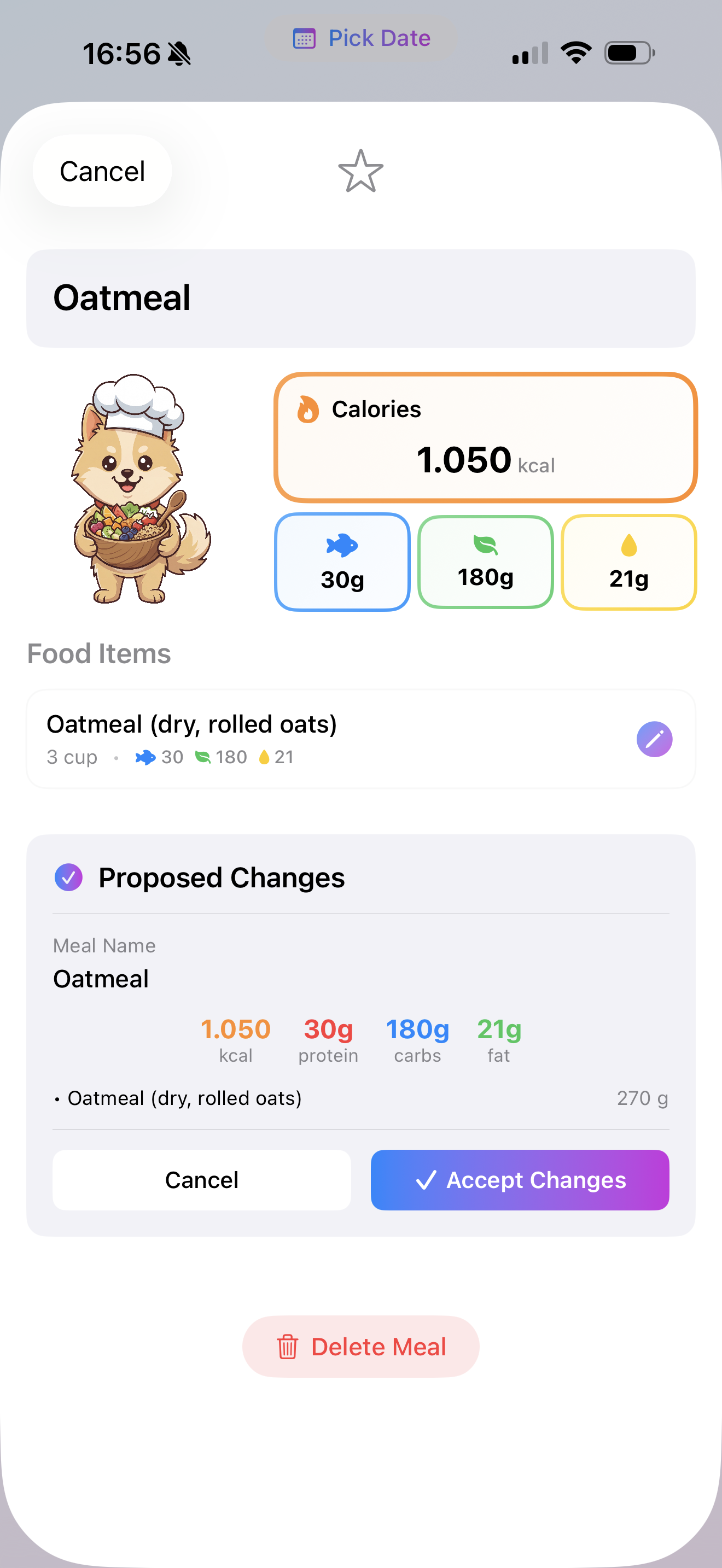Mark this meal as favorite with the star
This screenshot has width=722, height=1568.
[x=361, y=171]
